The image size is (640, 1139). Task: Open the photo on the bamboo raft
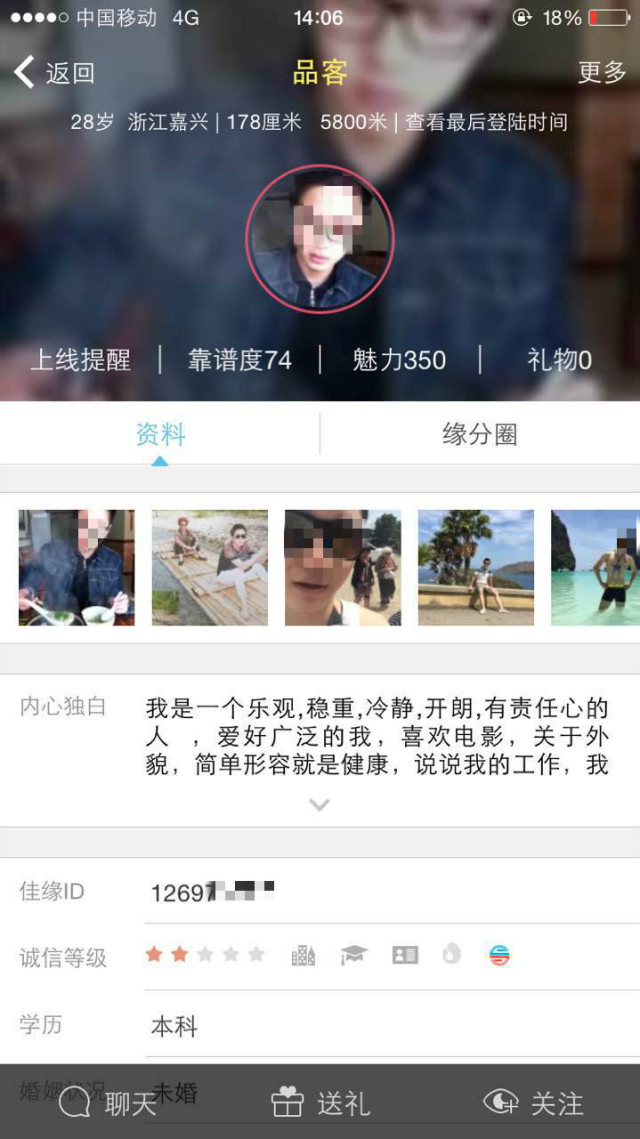209,567
